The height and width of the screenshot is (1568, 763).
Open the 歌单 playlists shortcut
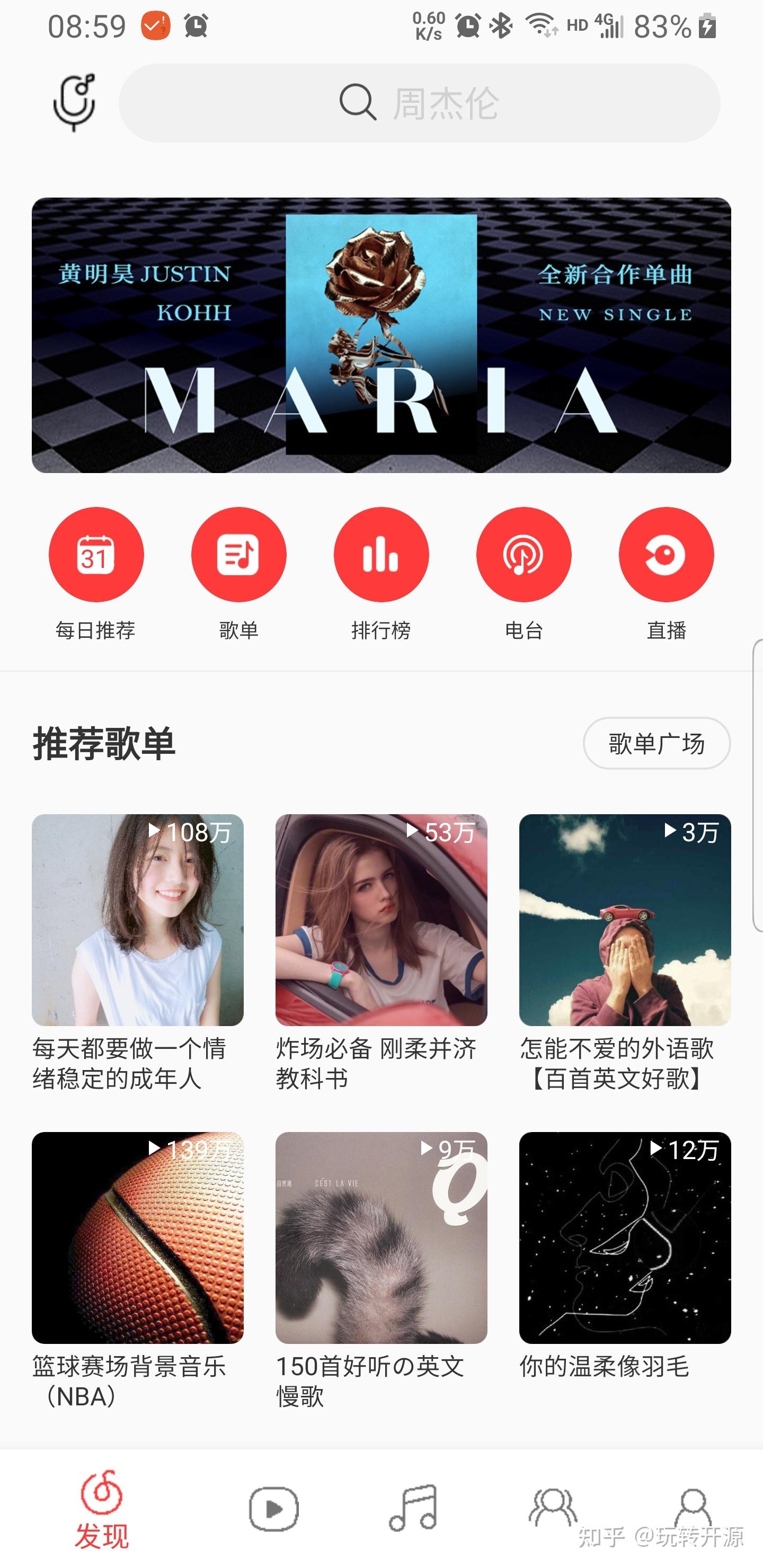[239, 555]
